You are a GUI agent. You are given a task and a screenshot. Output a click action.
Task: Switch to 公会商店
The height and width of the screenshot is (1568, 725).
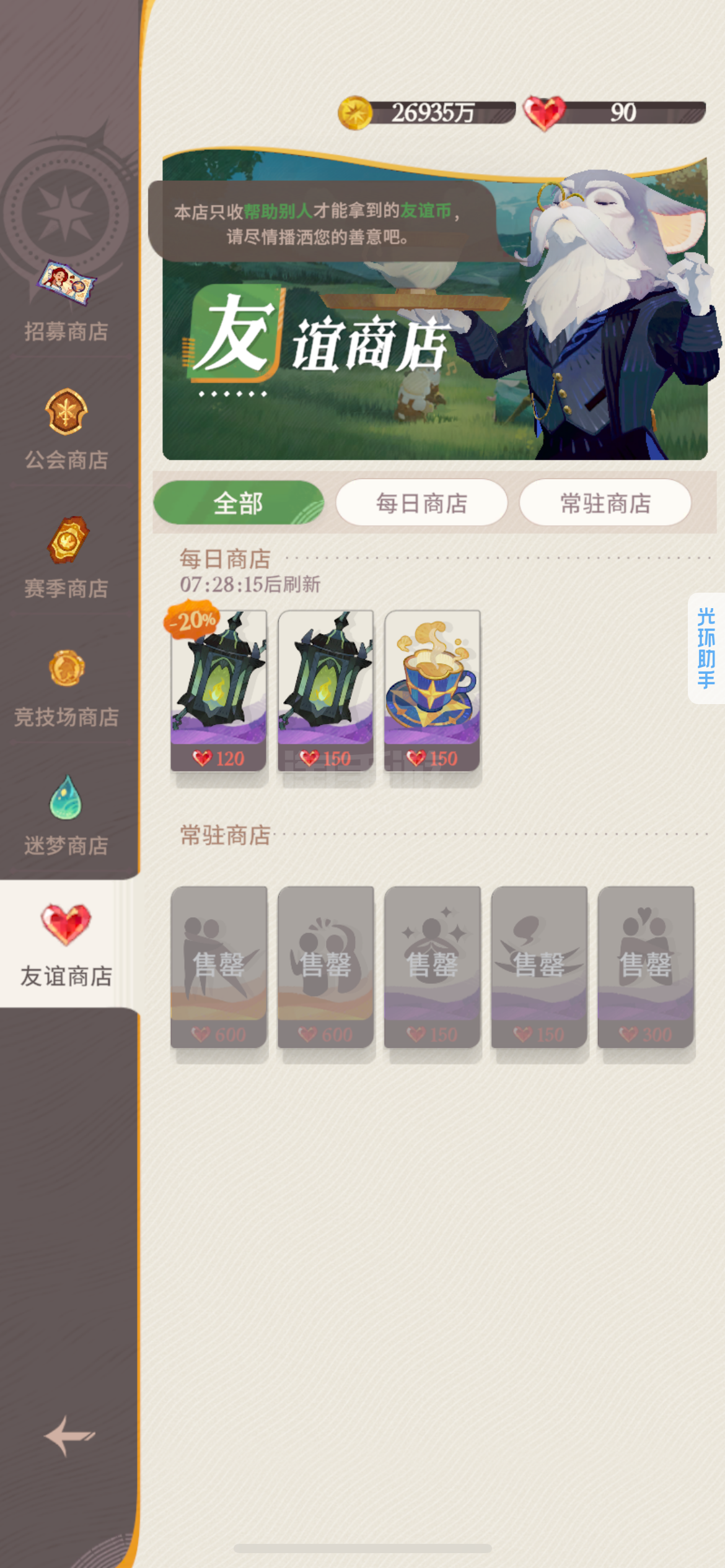click(x=66, y=430)
